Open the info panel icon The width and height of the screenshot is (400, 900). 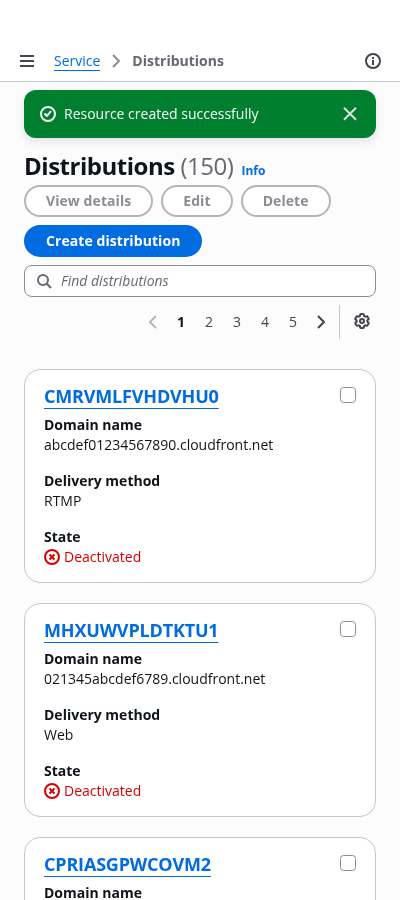tap(373, 61)
